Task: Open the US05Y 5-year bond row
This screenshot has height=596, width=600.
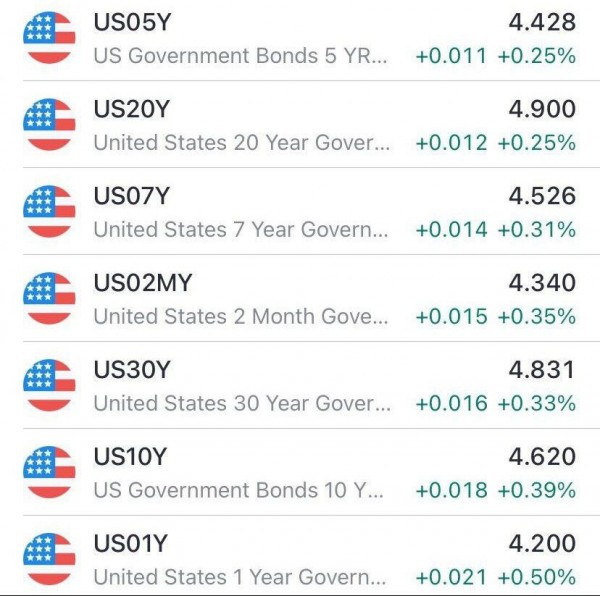Action: point(300,38)
